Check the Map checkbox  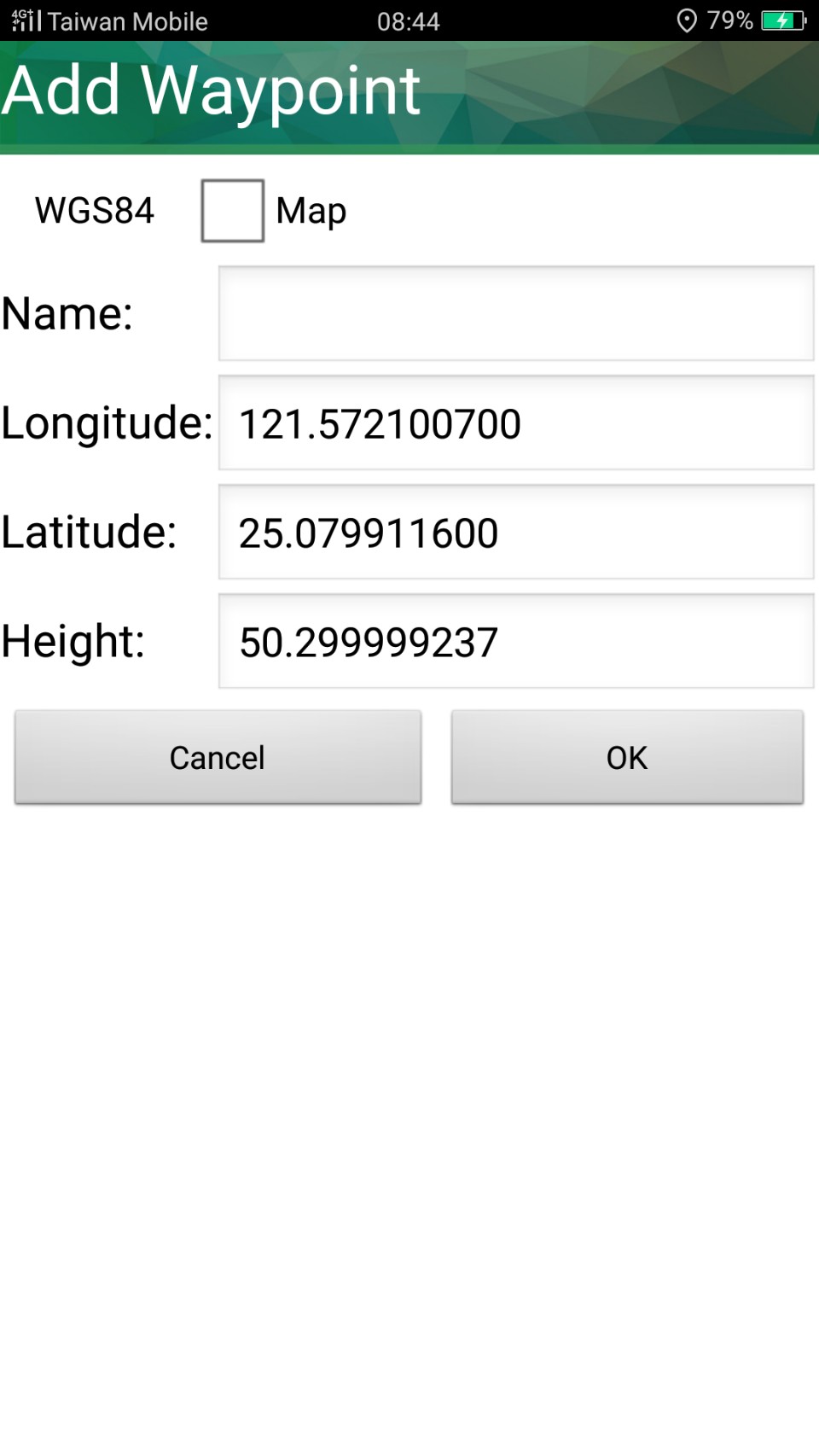point(232,211)
